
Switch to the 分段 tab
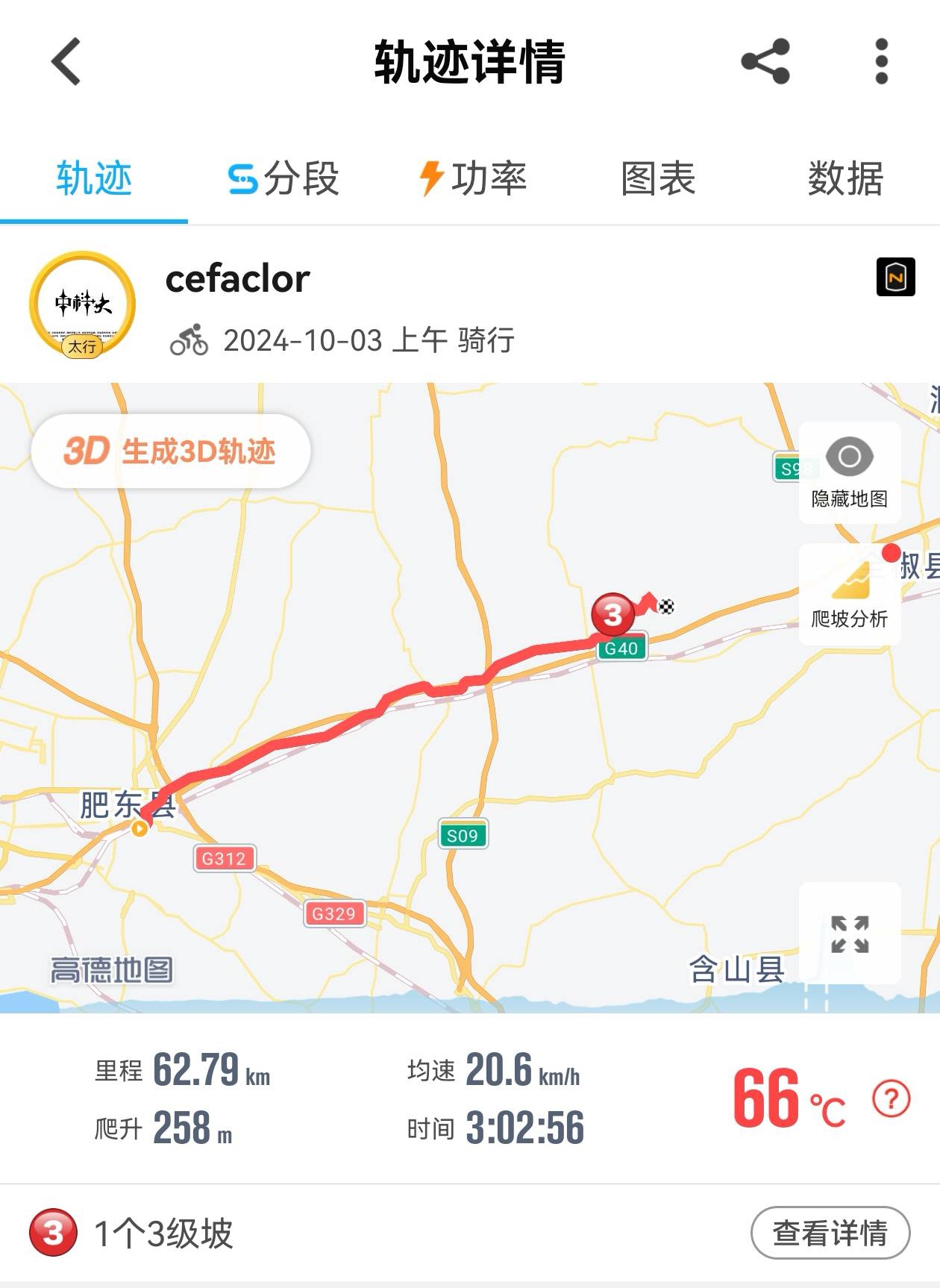283,179
